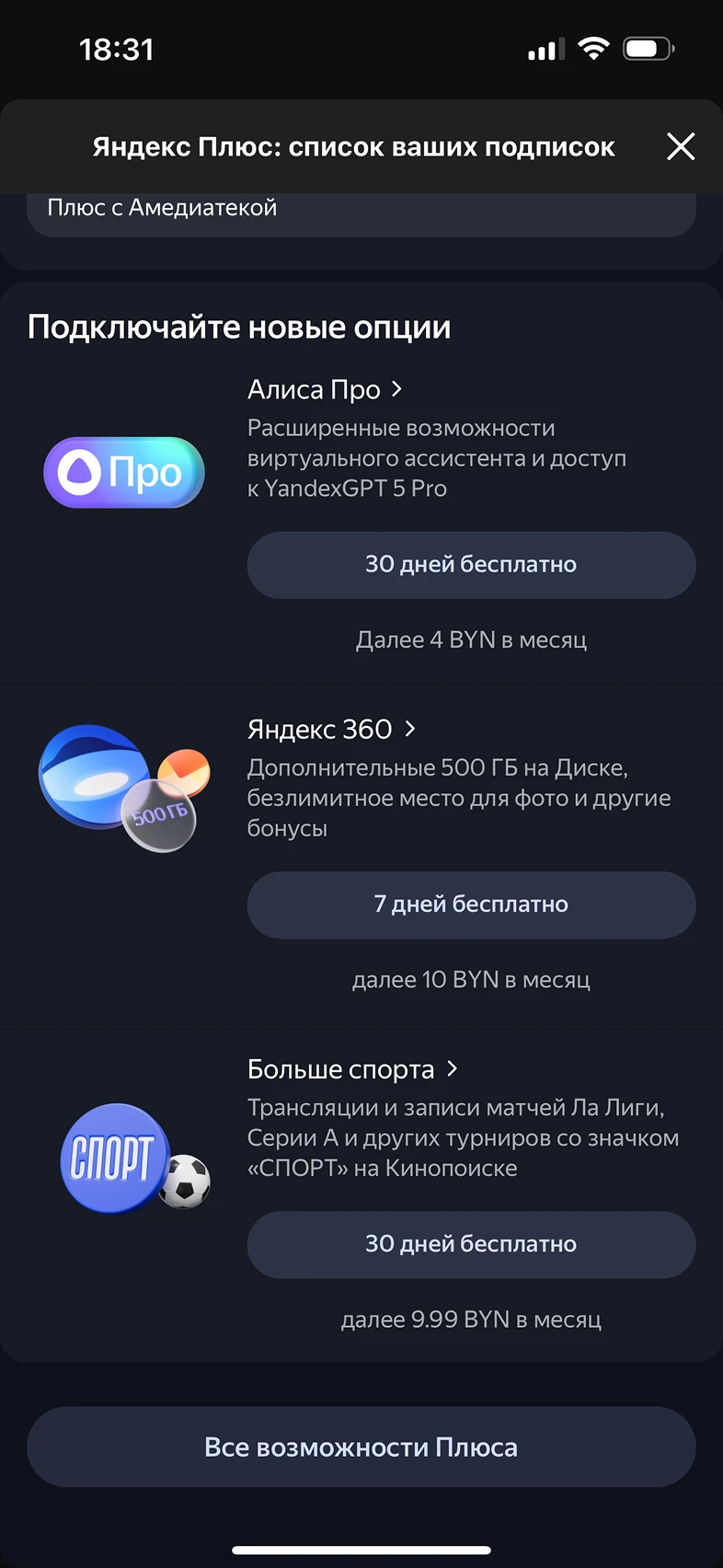
Task: Start Больше спорта free trial
Action: coord(471,1244)
